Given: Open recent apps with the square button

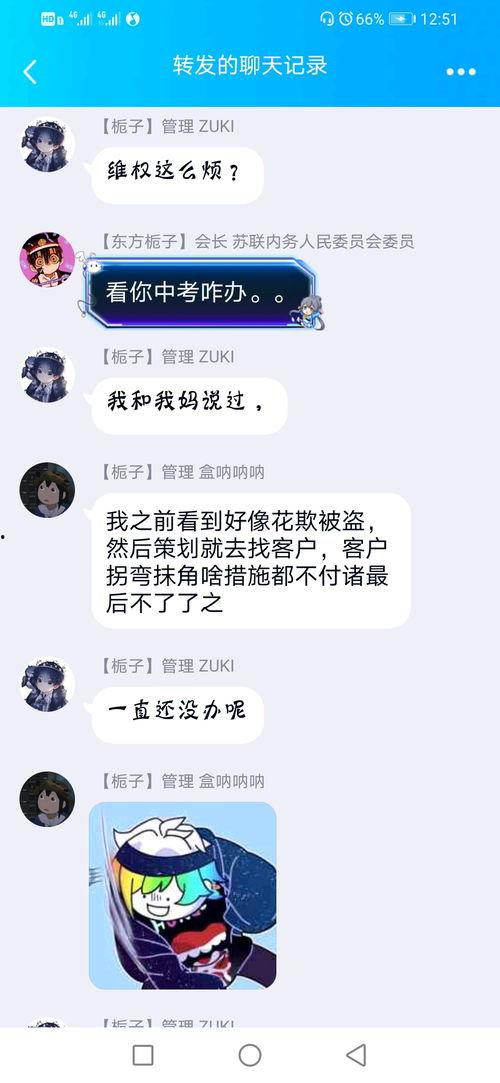Looking at the screenshot, I should [x=143, y=1055].
